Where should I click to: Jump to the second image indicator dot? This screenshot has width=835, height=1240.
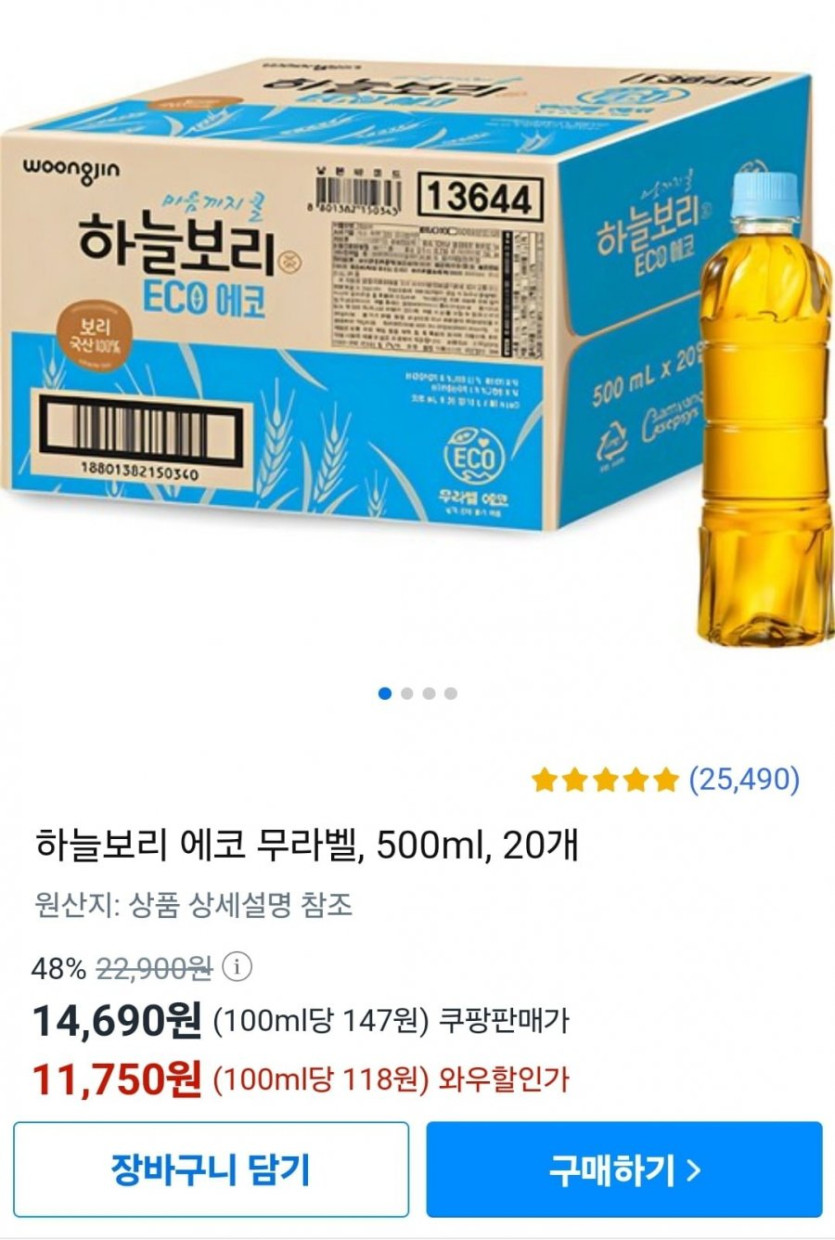point(407,693)
